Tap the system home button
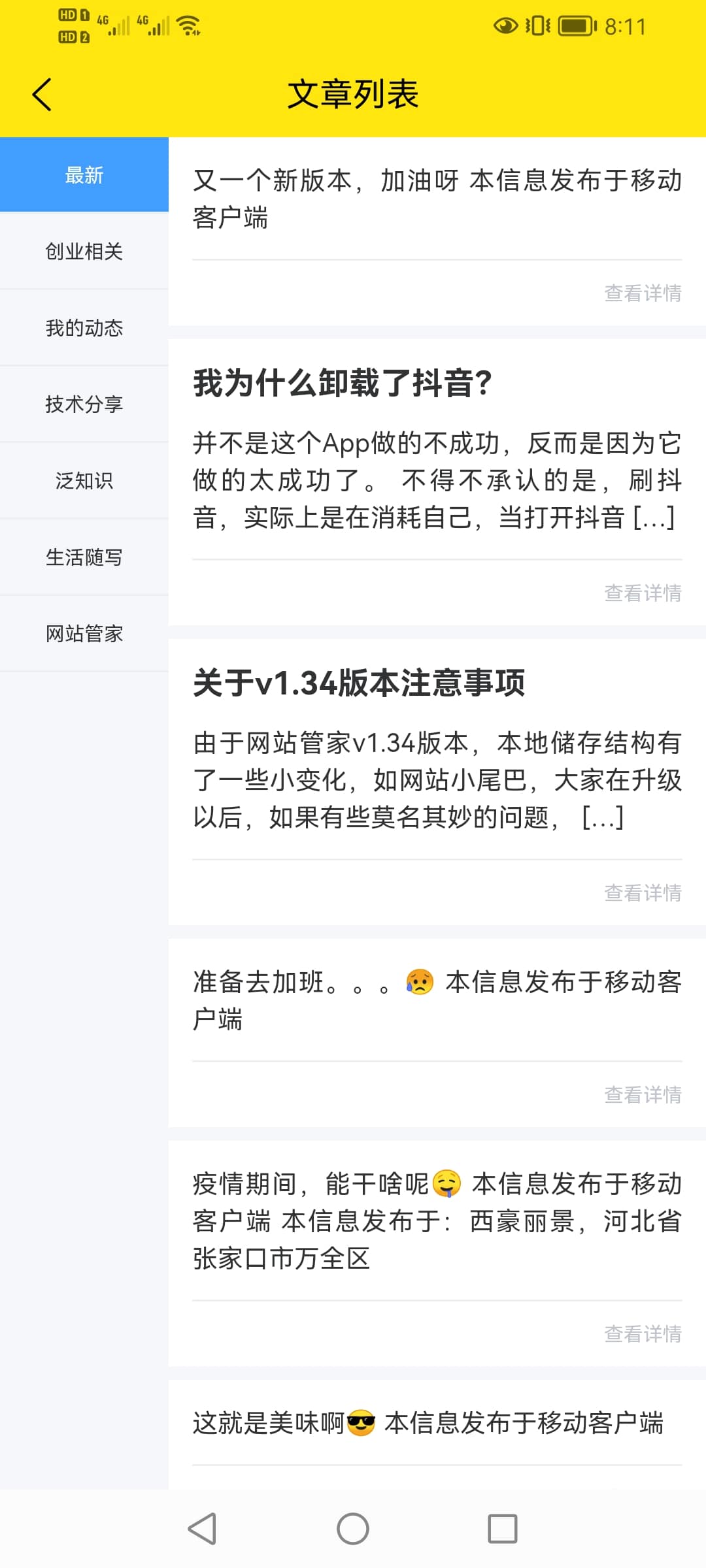Viewport: 706px width, 1568px height. [x=353, y=1529]
